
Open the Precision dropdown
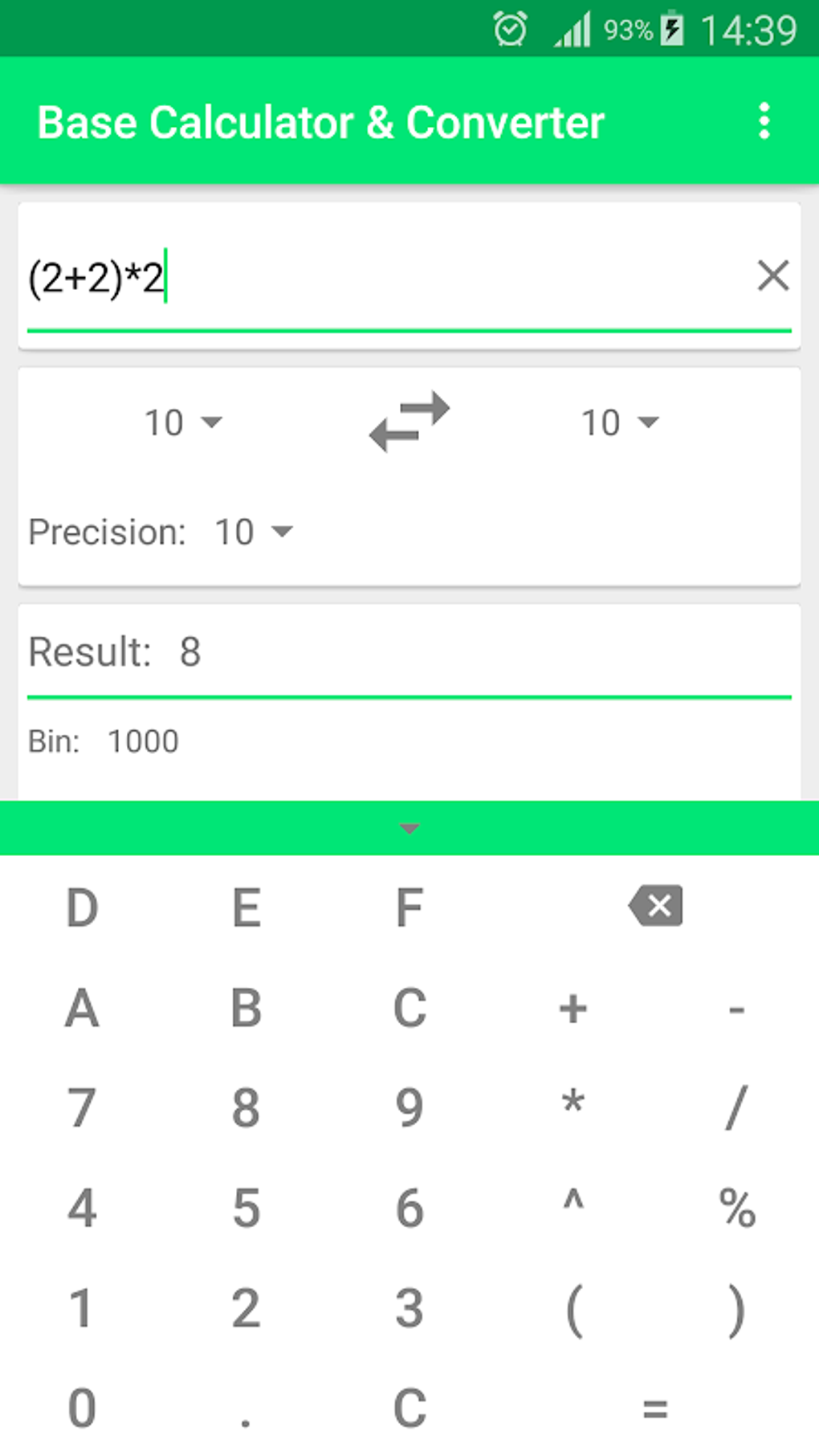[x=253, y=532]
